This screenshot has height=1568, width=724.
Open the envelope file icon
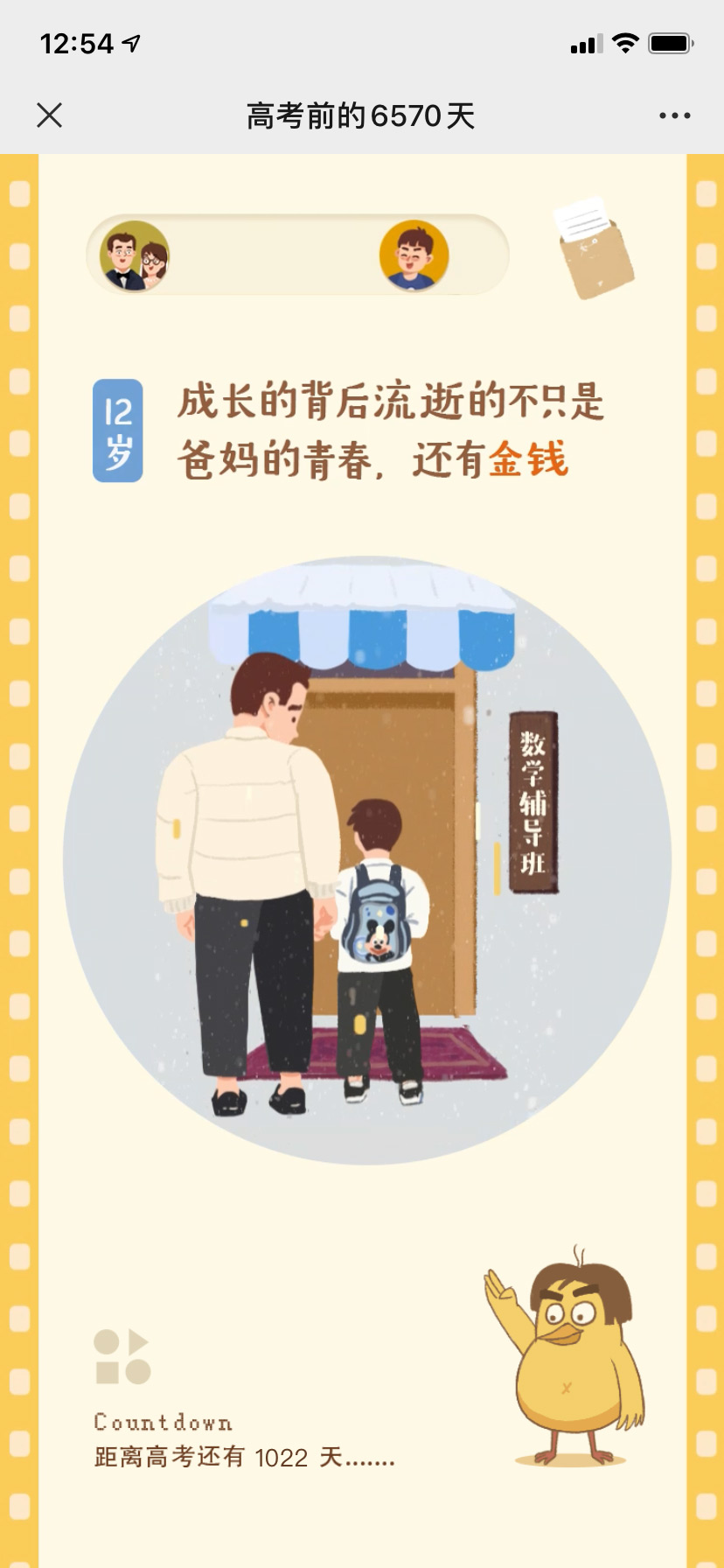594,249
